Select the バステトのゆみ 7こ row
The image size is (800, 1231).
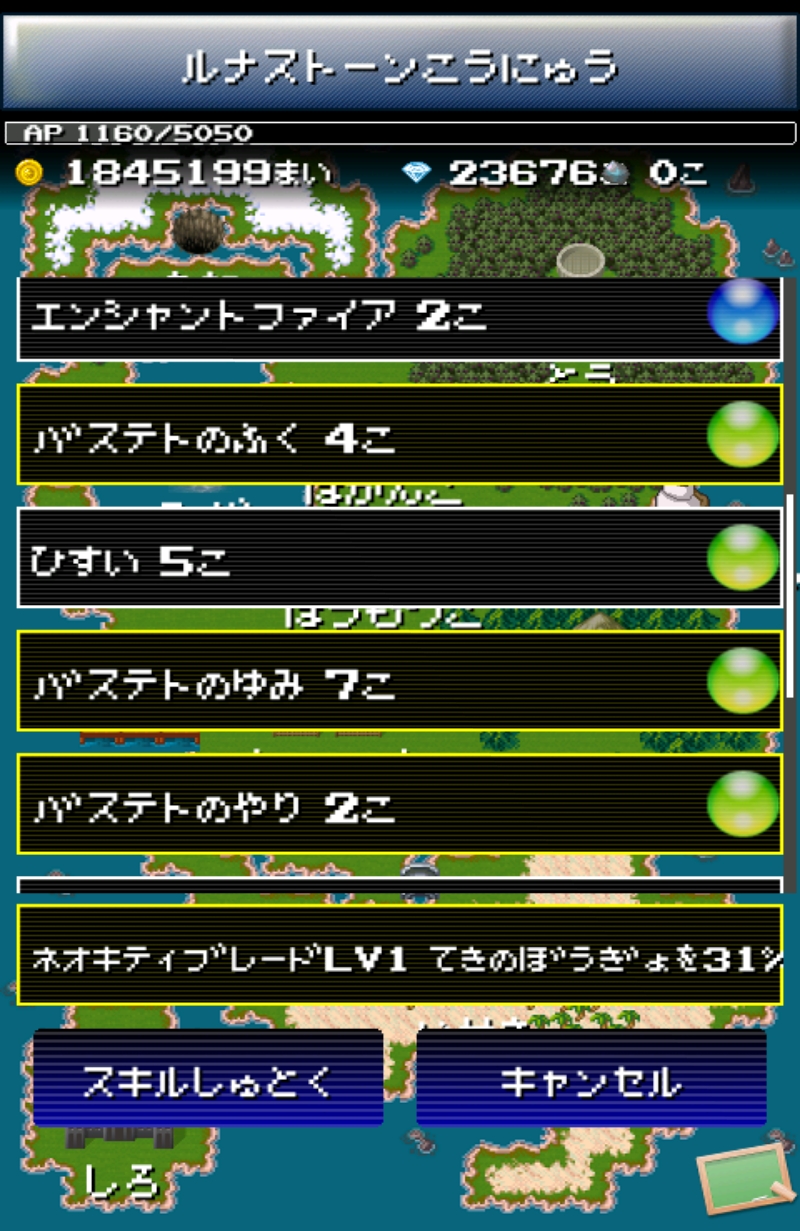[x=399, y=681]
